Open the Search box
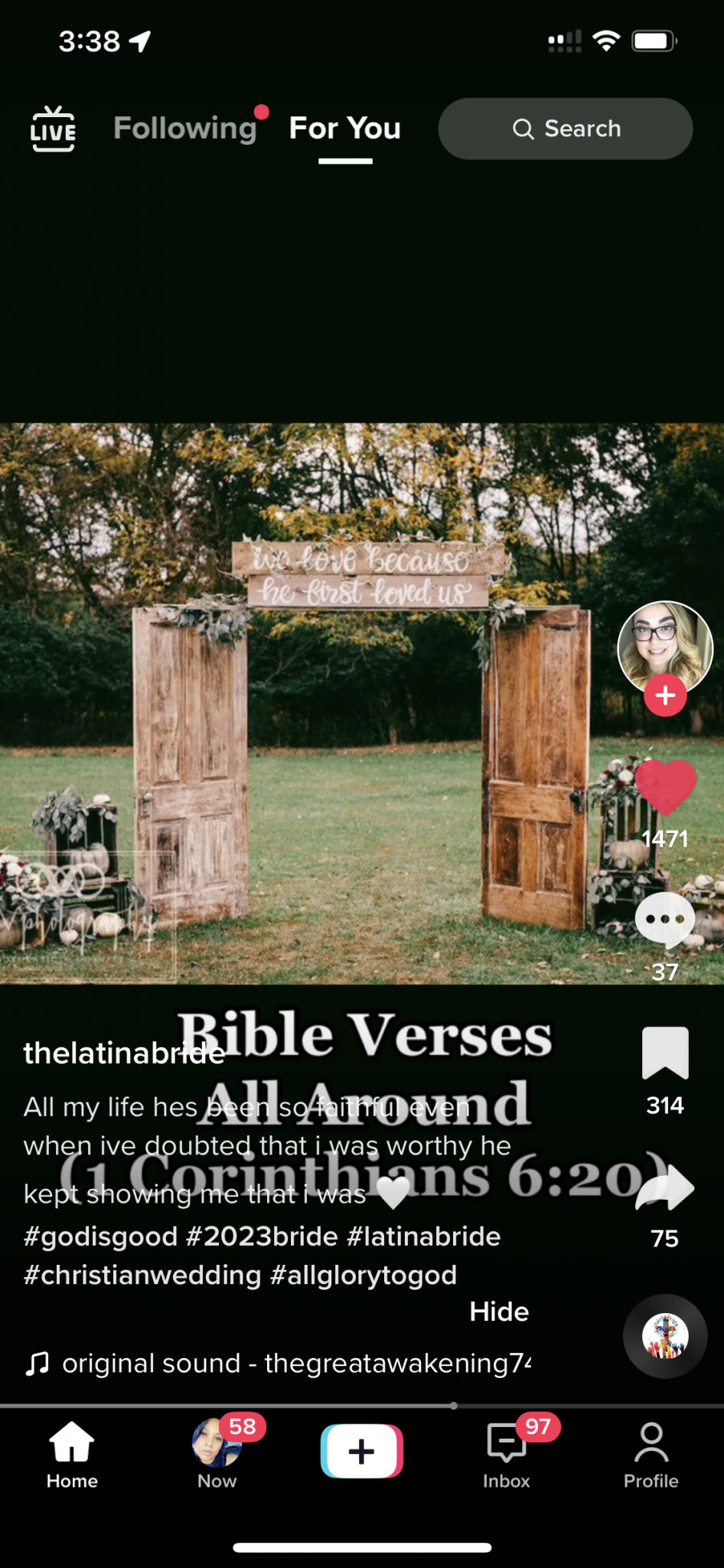724x1568 pixels. point(566,129)
